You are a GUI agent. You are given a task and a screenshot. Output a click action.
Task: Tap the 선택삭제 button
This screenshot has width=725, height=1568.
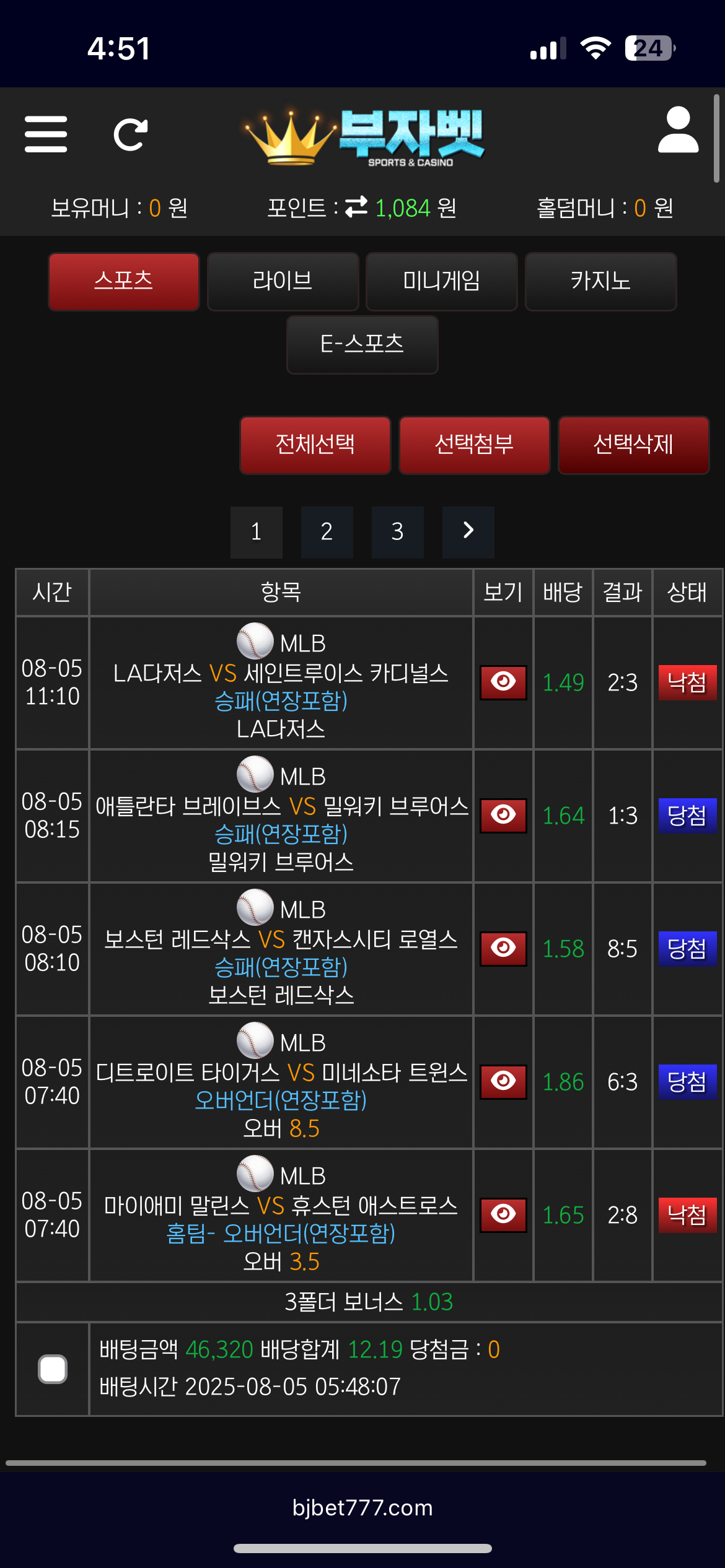pyautogui.click(x=633, y=445)
